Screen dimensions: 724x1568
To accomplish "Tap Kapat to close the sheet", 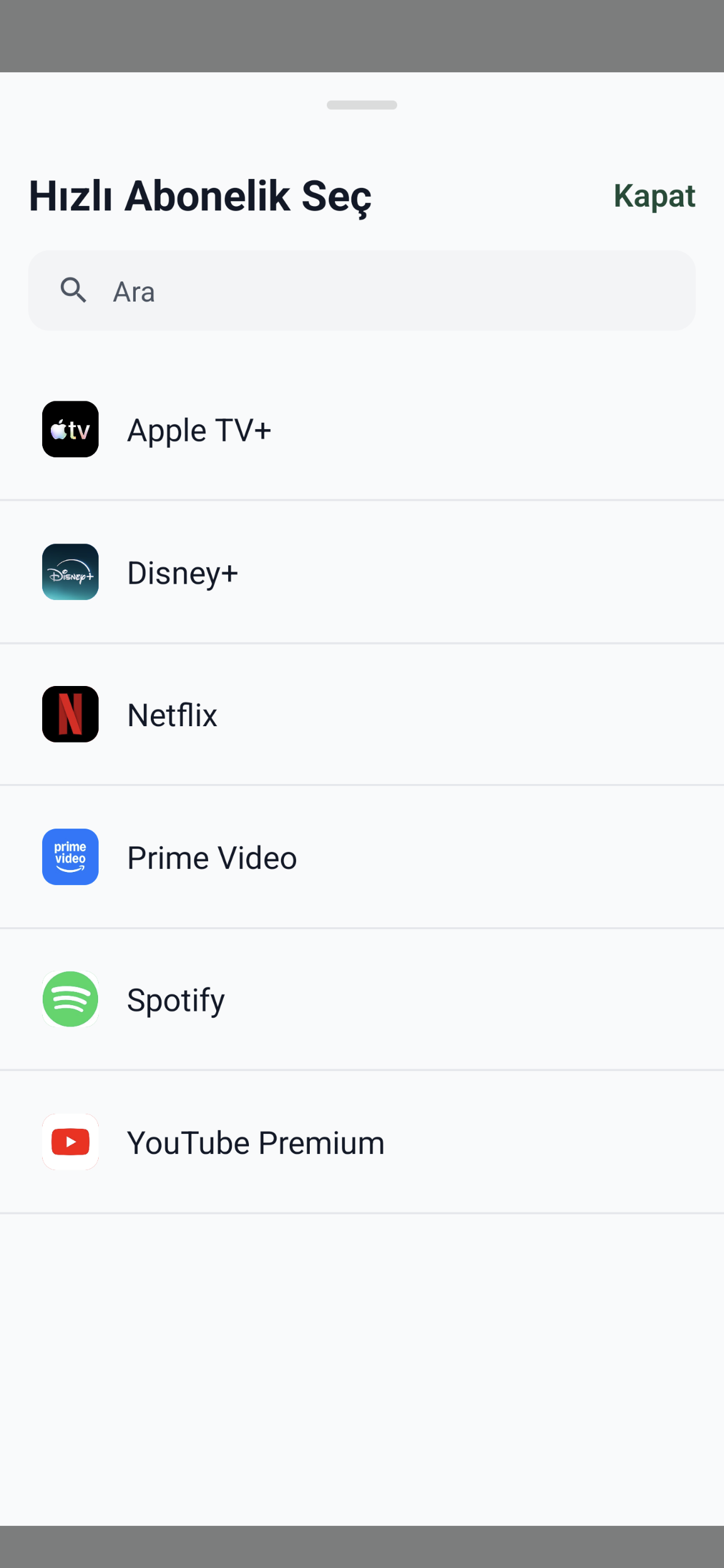I will 654,196.
